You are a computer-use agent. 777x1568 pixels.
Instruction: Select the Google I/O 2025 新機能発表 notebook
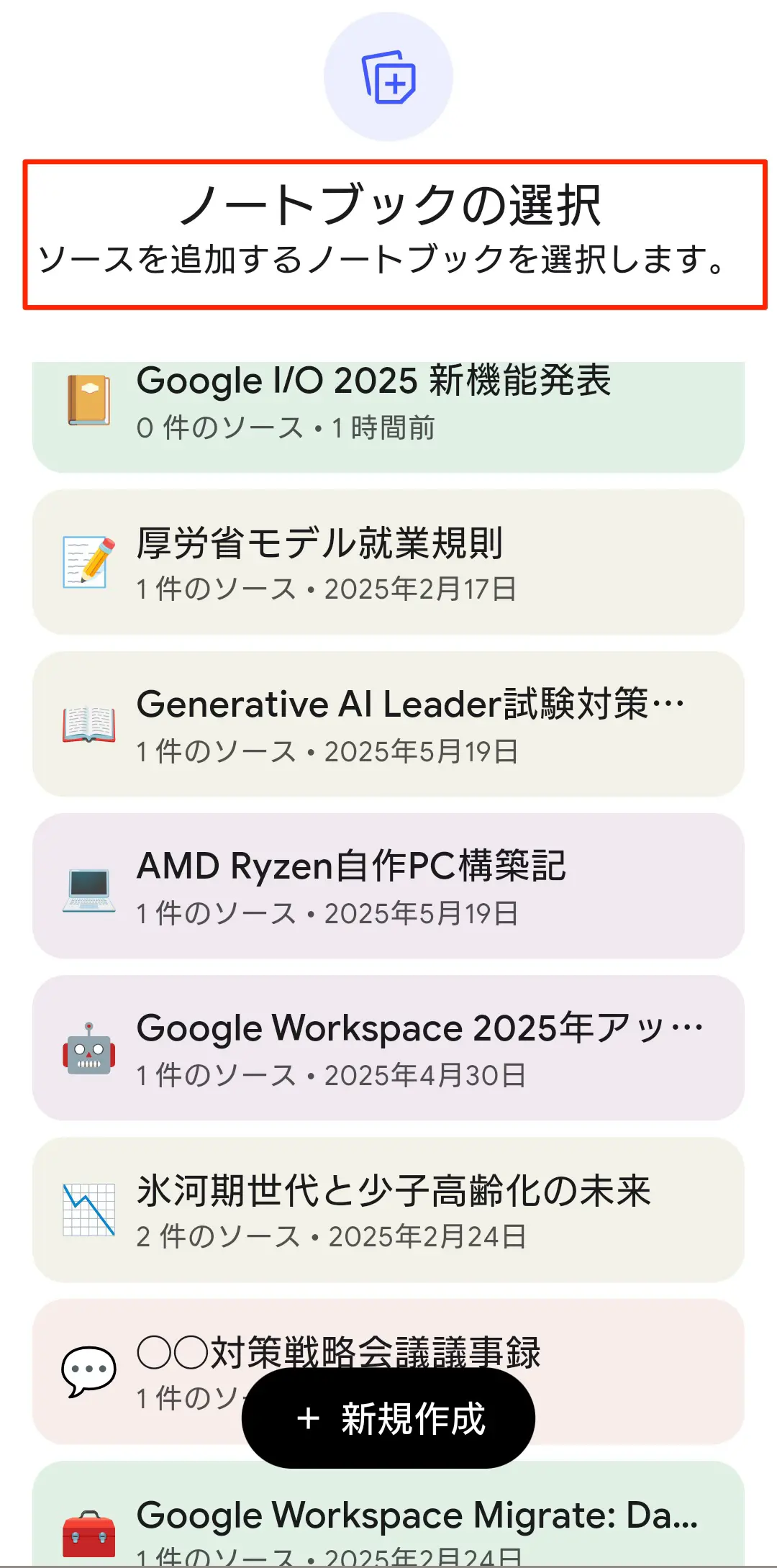(x=388, y=417)
